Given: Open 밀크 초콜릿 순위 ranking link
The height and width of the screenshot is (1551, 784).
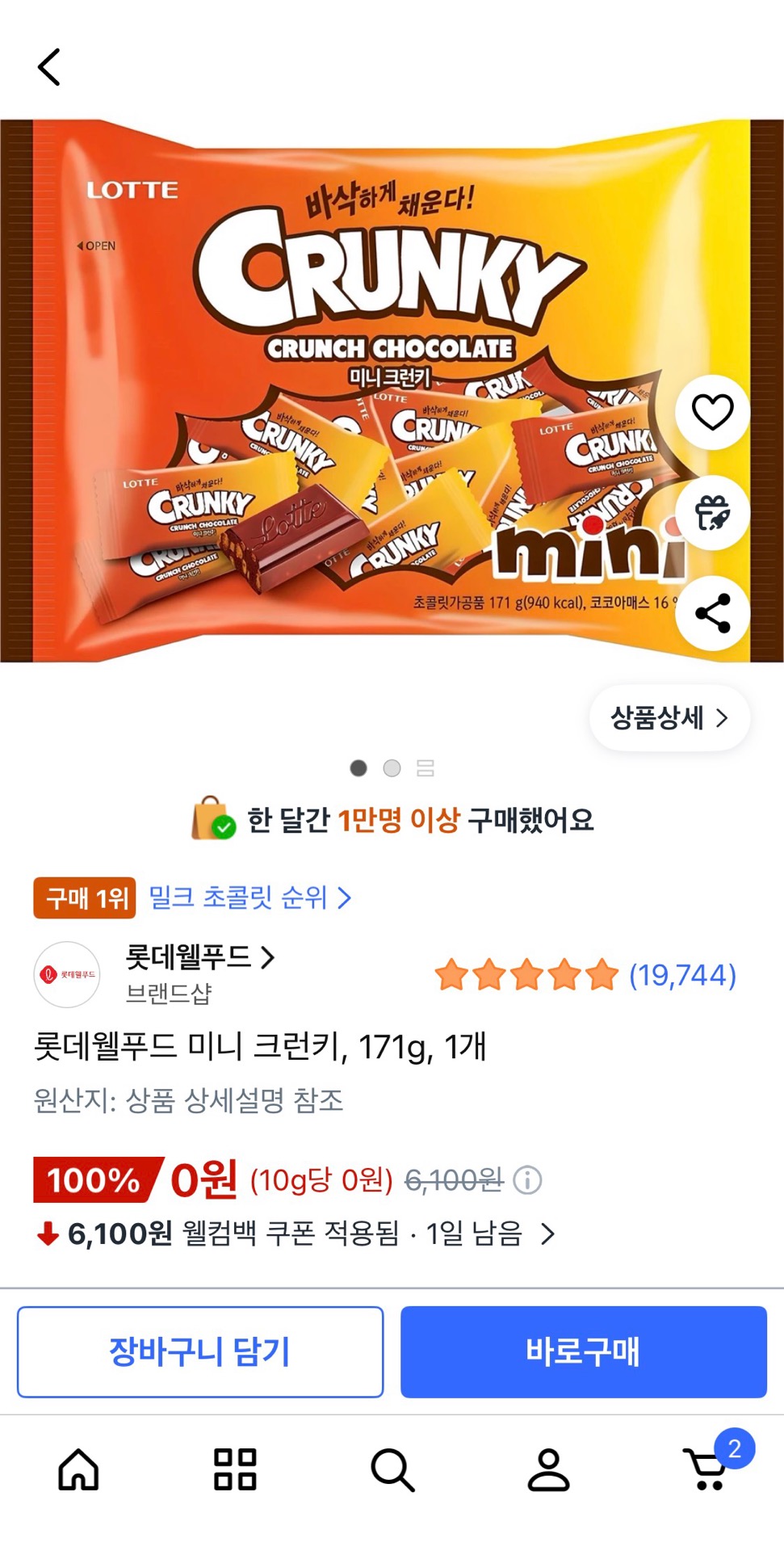Looking at the screenshot, I should (x=249, y=897).
